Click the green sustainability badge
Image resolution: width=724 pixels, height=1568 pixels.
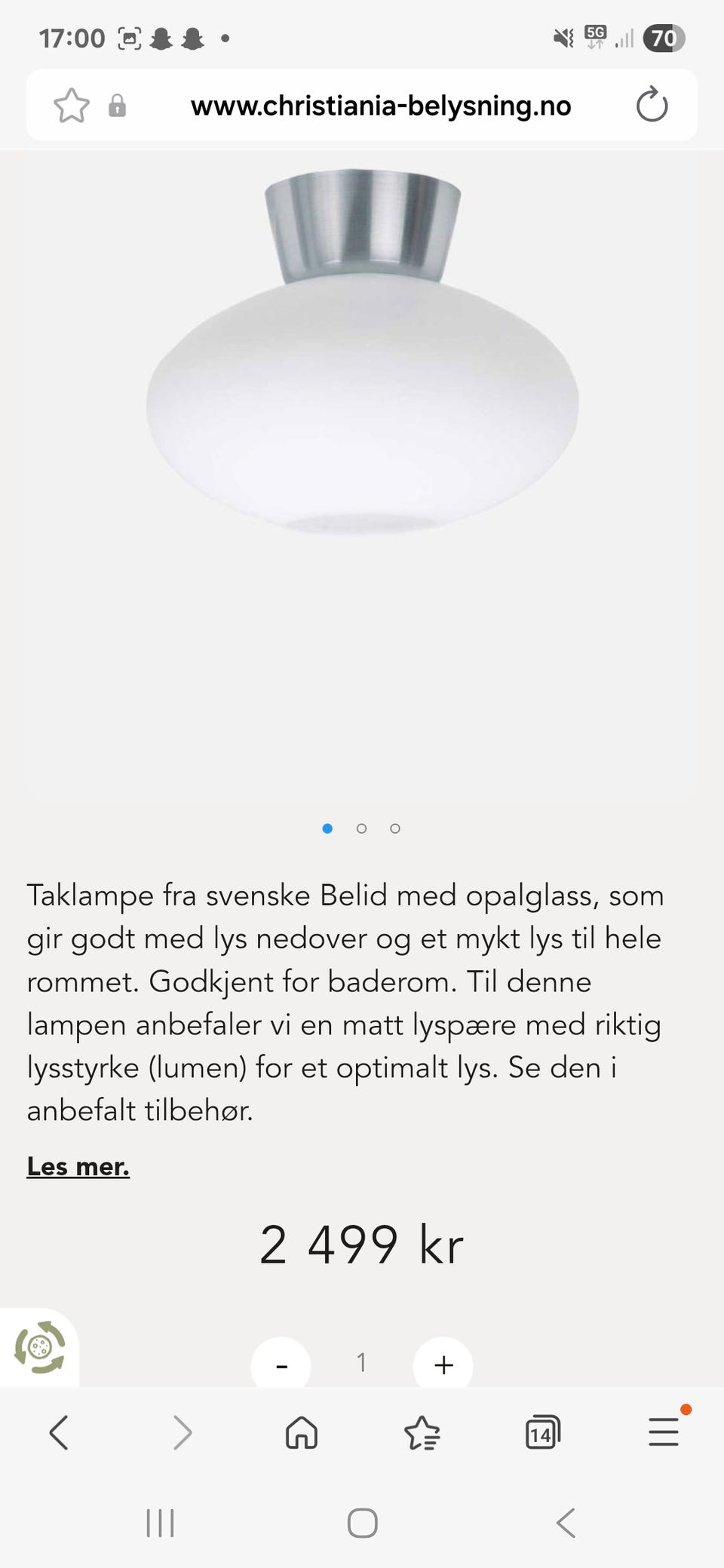[x=39, y=1346]
